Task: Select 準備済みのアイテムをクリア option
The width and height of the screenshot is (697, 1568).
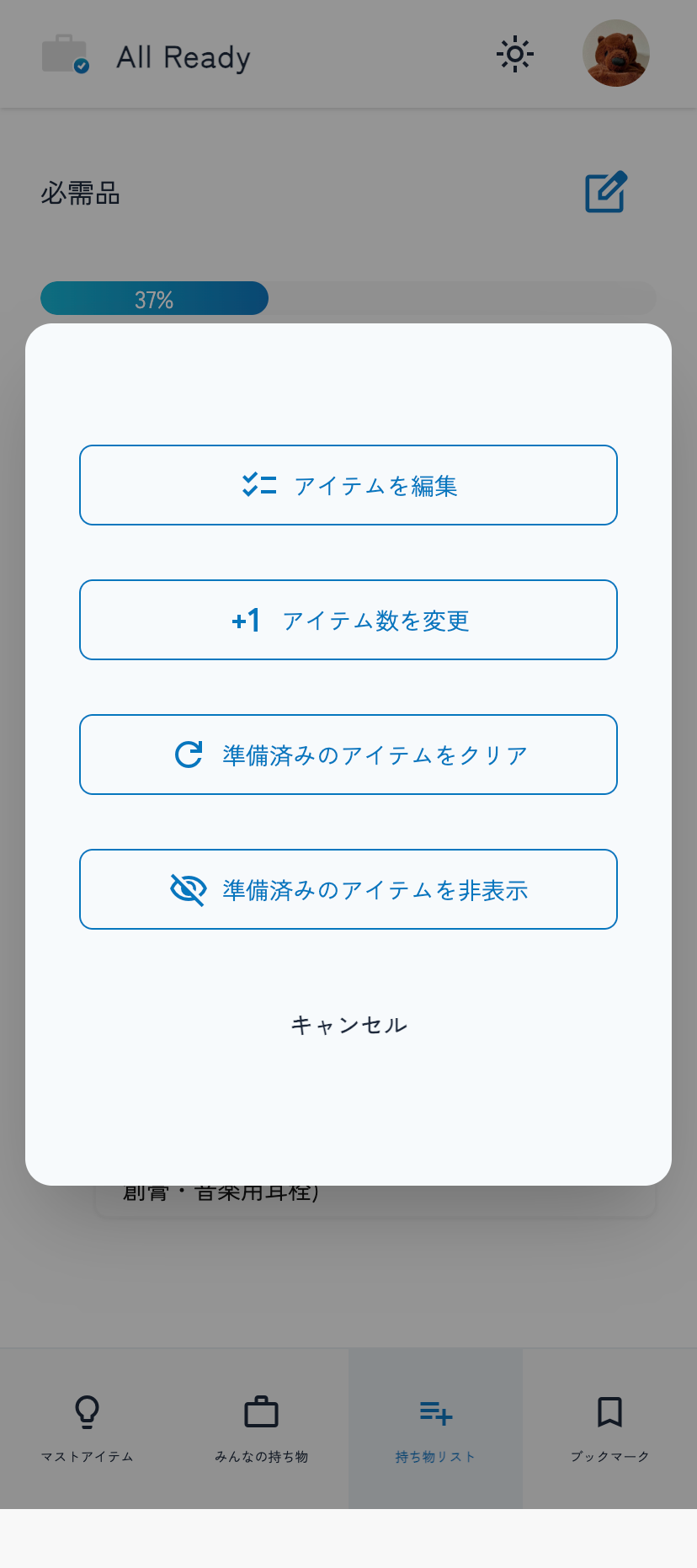Action: (x=348, y=754)
